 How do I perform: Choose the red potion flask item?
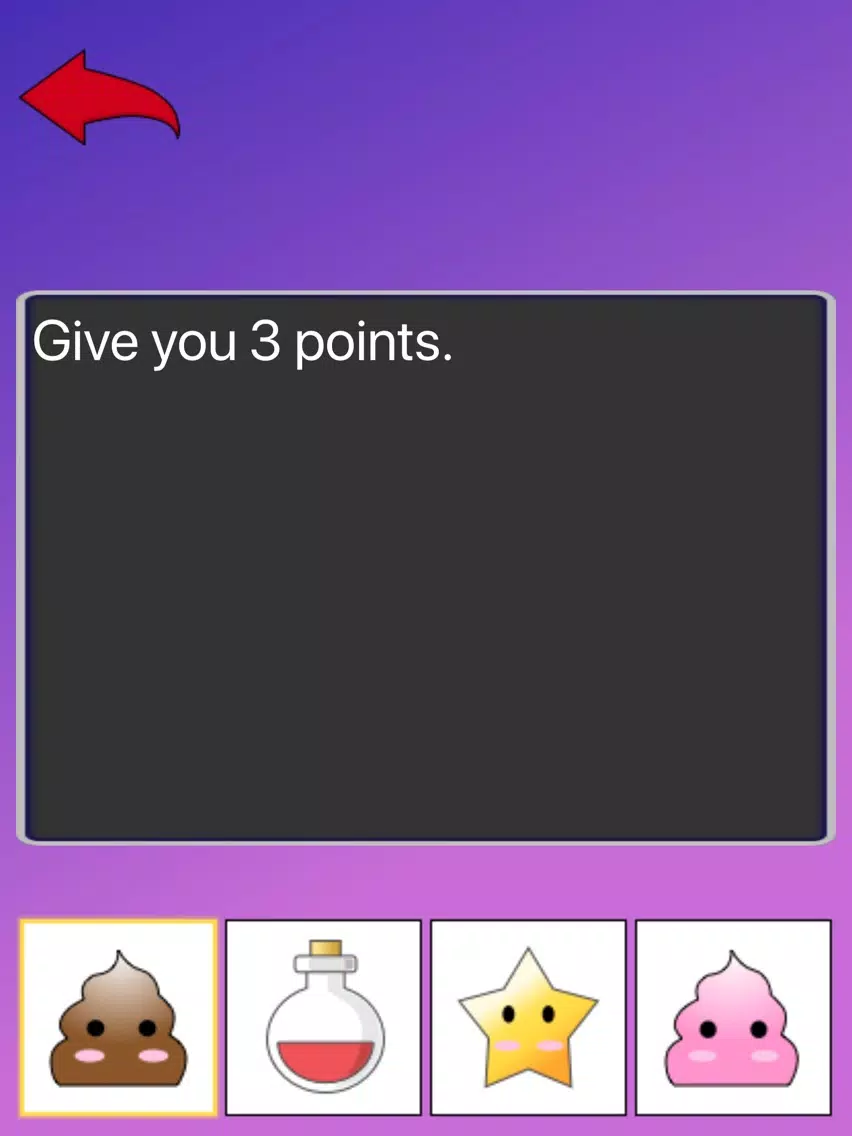(323, 1018)
